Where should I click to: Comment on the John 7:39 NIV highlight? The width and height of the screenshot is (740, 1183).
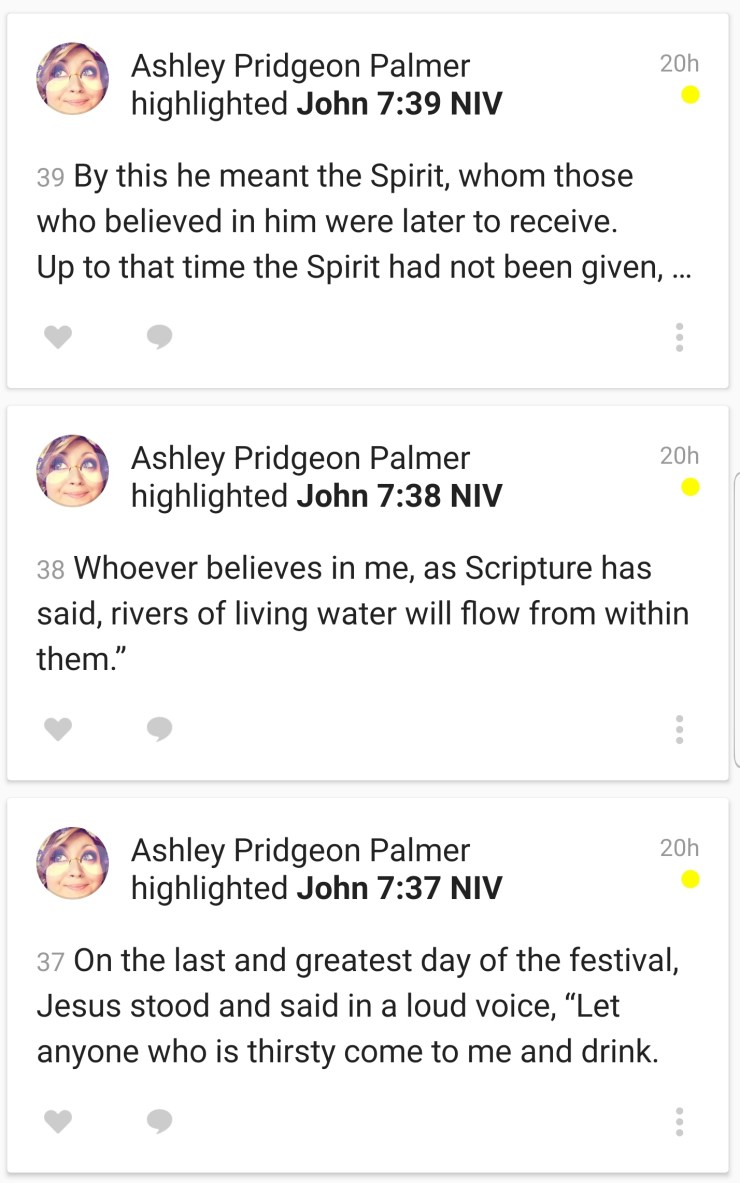159,338
